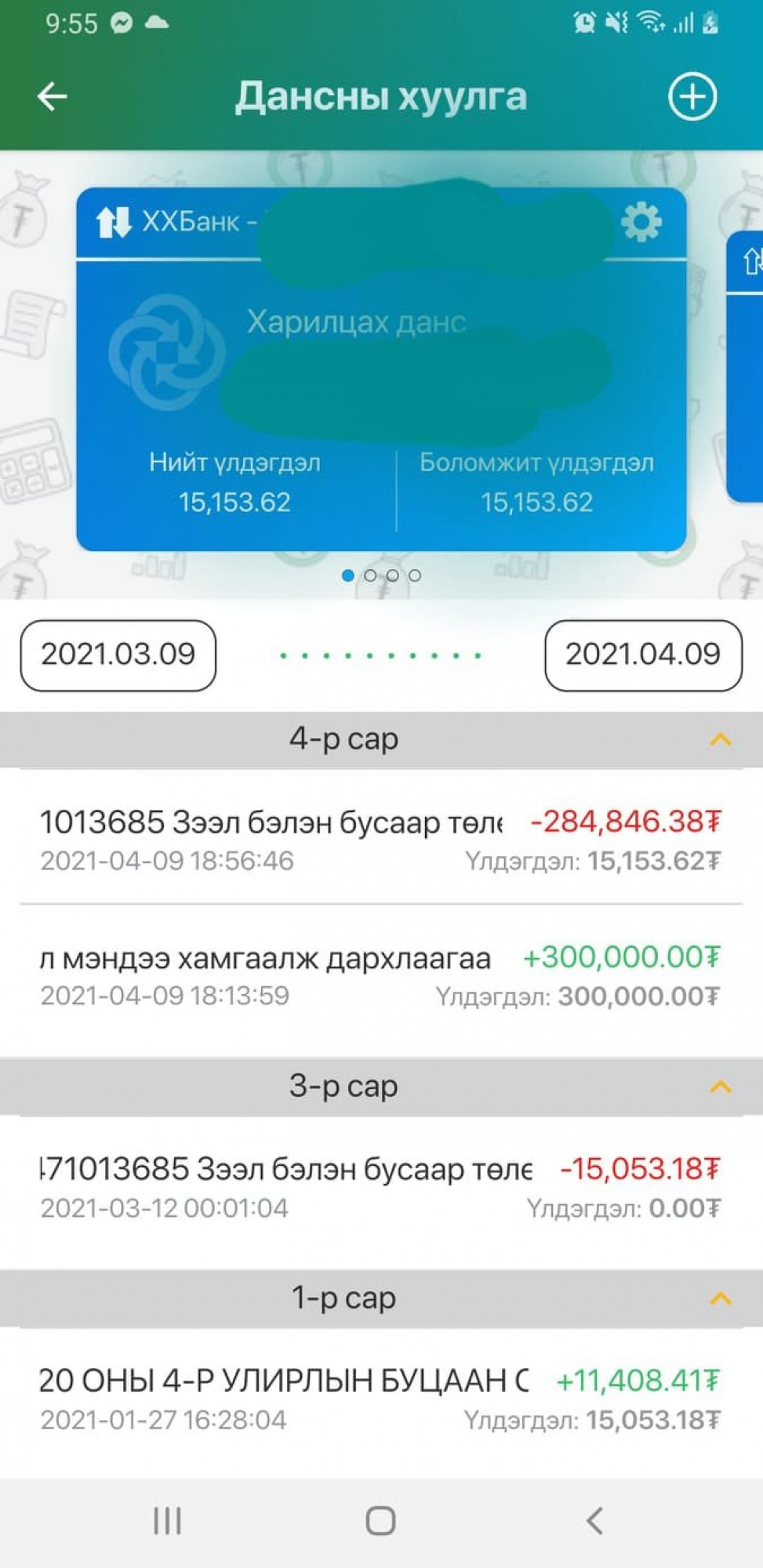Screen dimensions: 763x1568
Task: Change the end date 2021.04.09
Action: 643,655
